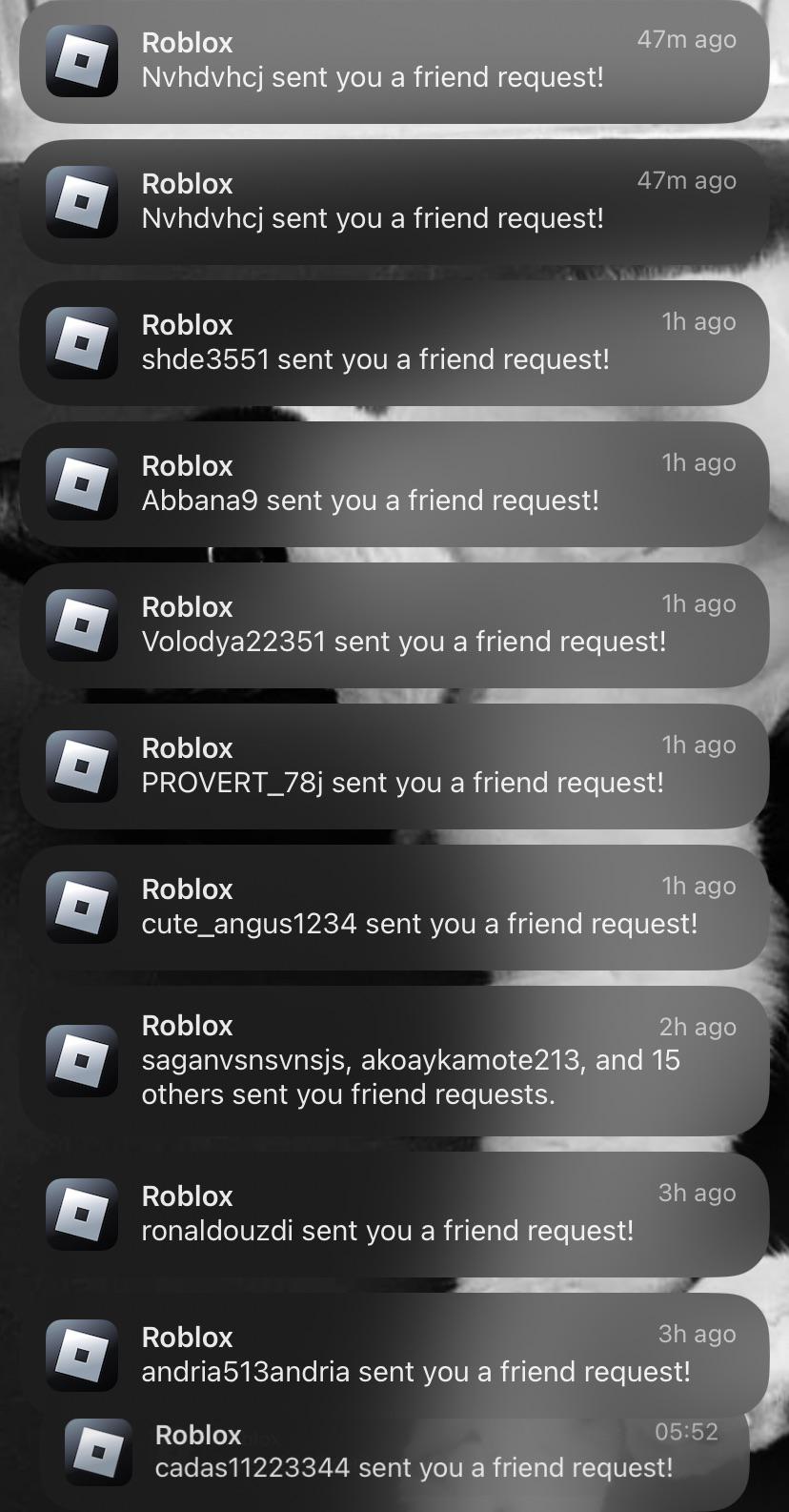Open the andria513andria friend request notification
The image size is (789, 1512).
pyautogui.click(x=394, y=1354)
